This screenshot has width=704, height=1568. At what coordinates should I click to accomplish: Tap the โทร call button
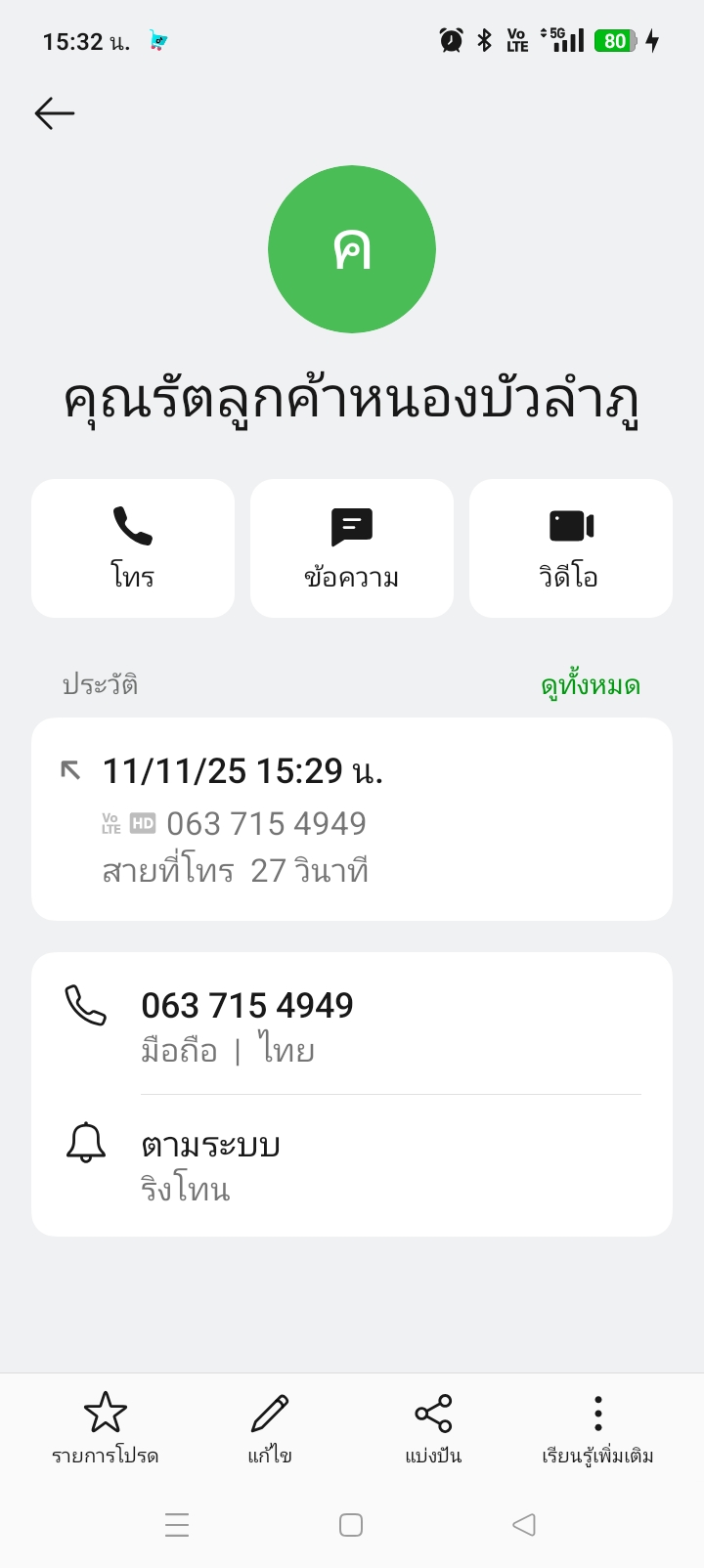point(133,547)
